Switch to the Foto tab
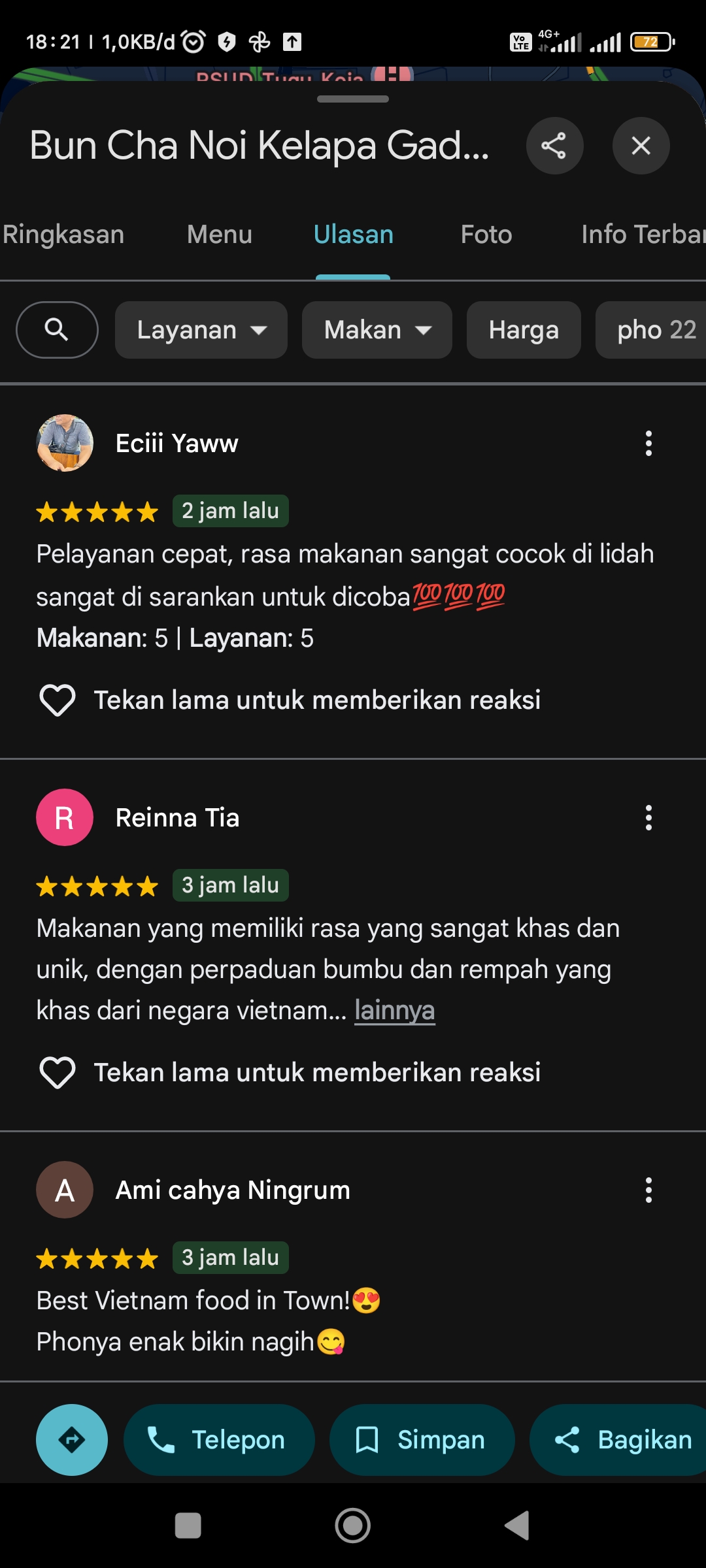Image resolution: width=706 pixels, height=1568 pixels. click(486, 234)
